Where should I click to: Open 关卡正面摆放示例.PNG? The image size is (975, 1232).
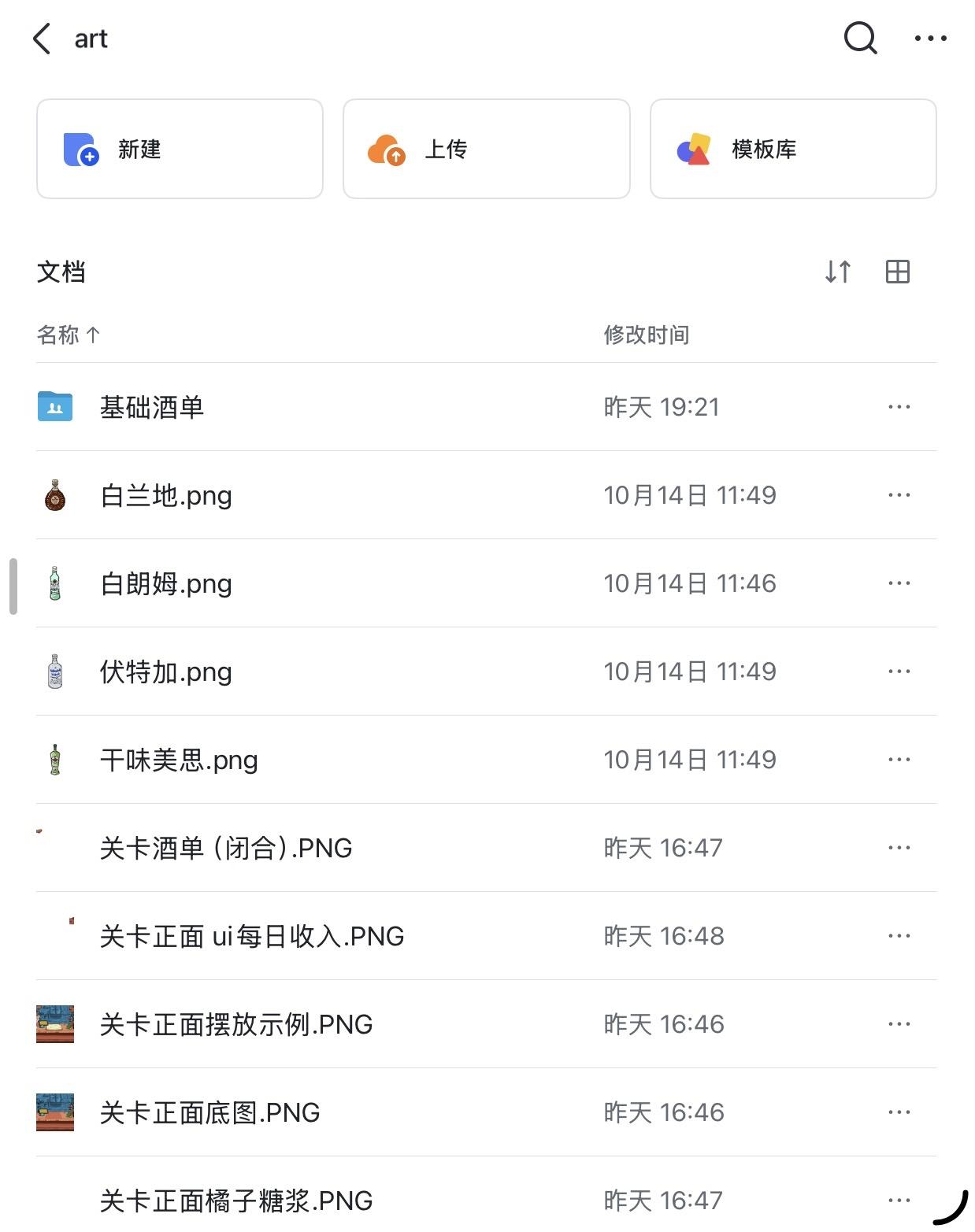pyautogui.click(x=236, y=1024)
